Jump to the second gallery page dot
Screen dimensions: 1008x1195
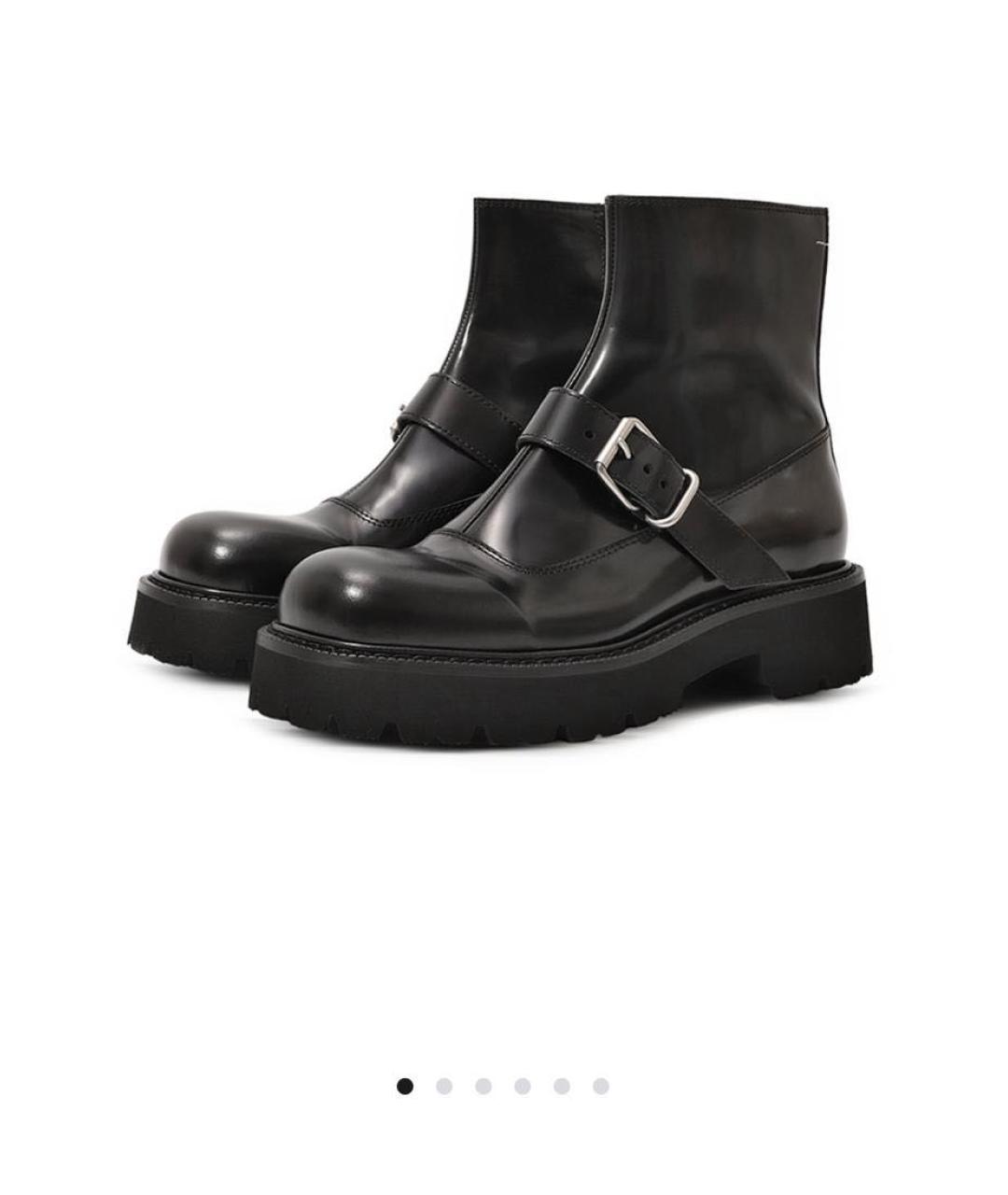click(444, 1086)
